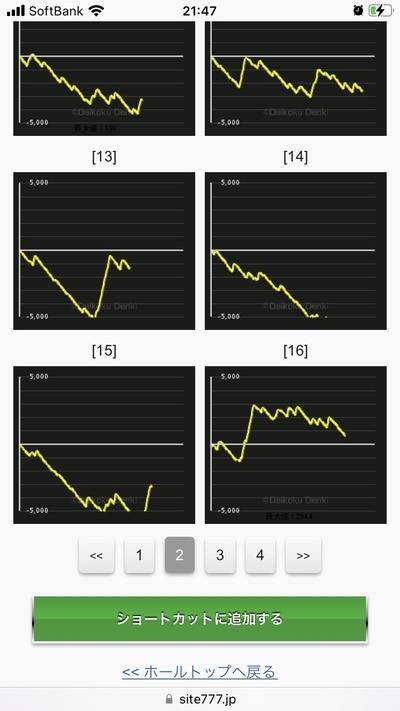Screen dimensions: 400x711
Task: Open the graph below label [15]
Action: (104, 445)
